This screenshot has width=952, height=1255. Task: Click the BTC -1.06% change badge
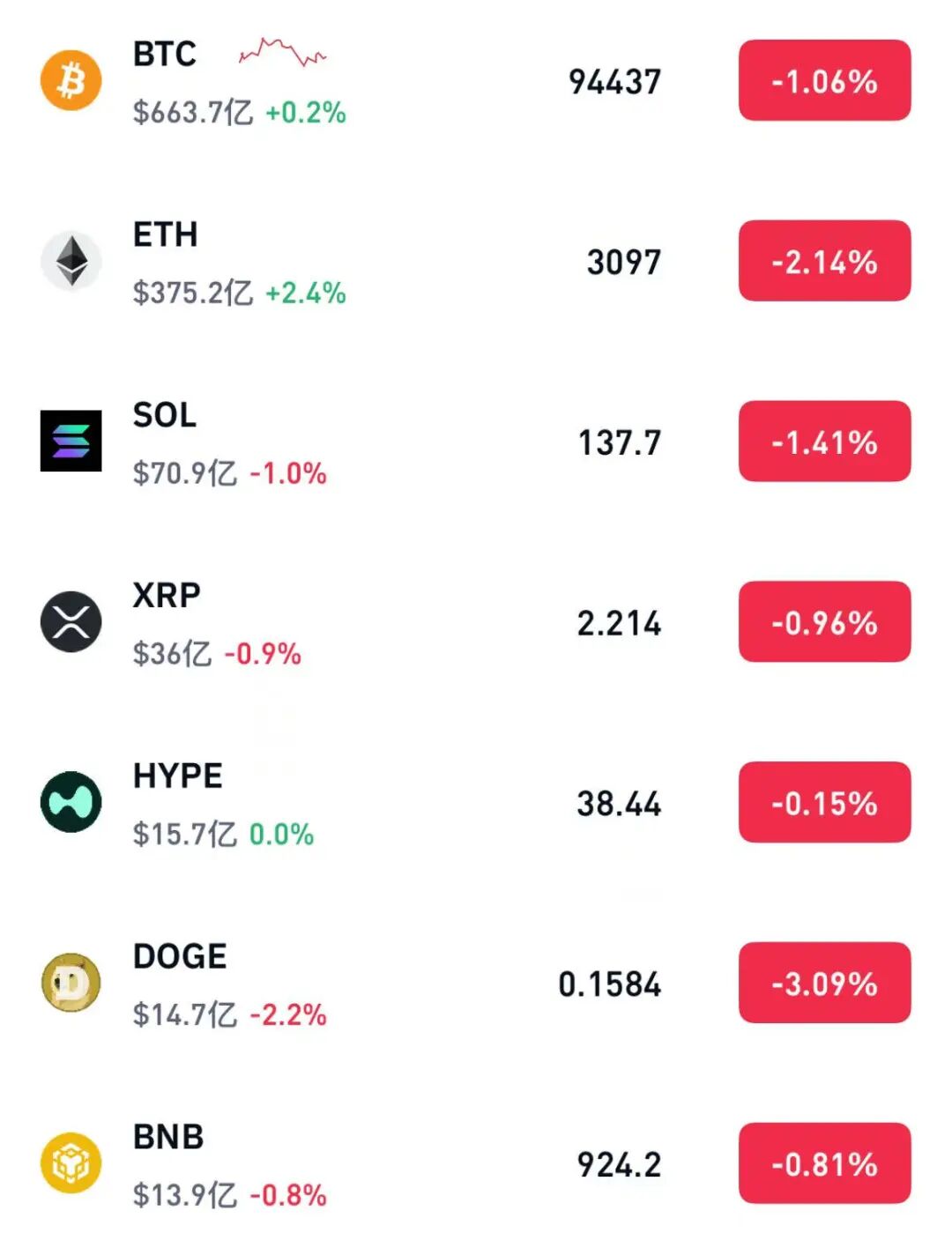(822, 81)
